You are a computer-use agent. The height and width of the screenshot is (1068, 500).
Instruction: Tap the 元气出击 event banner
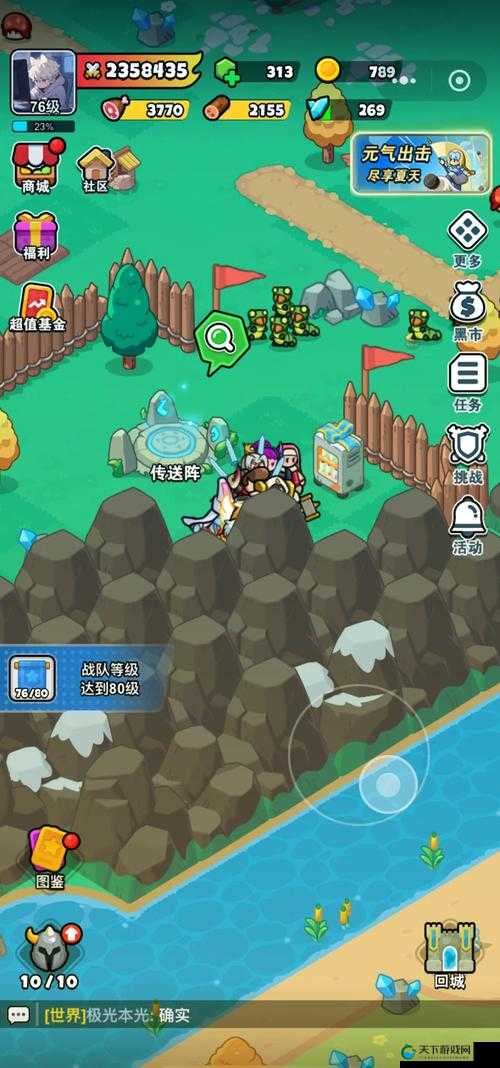[421, 163]
